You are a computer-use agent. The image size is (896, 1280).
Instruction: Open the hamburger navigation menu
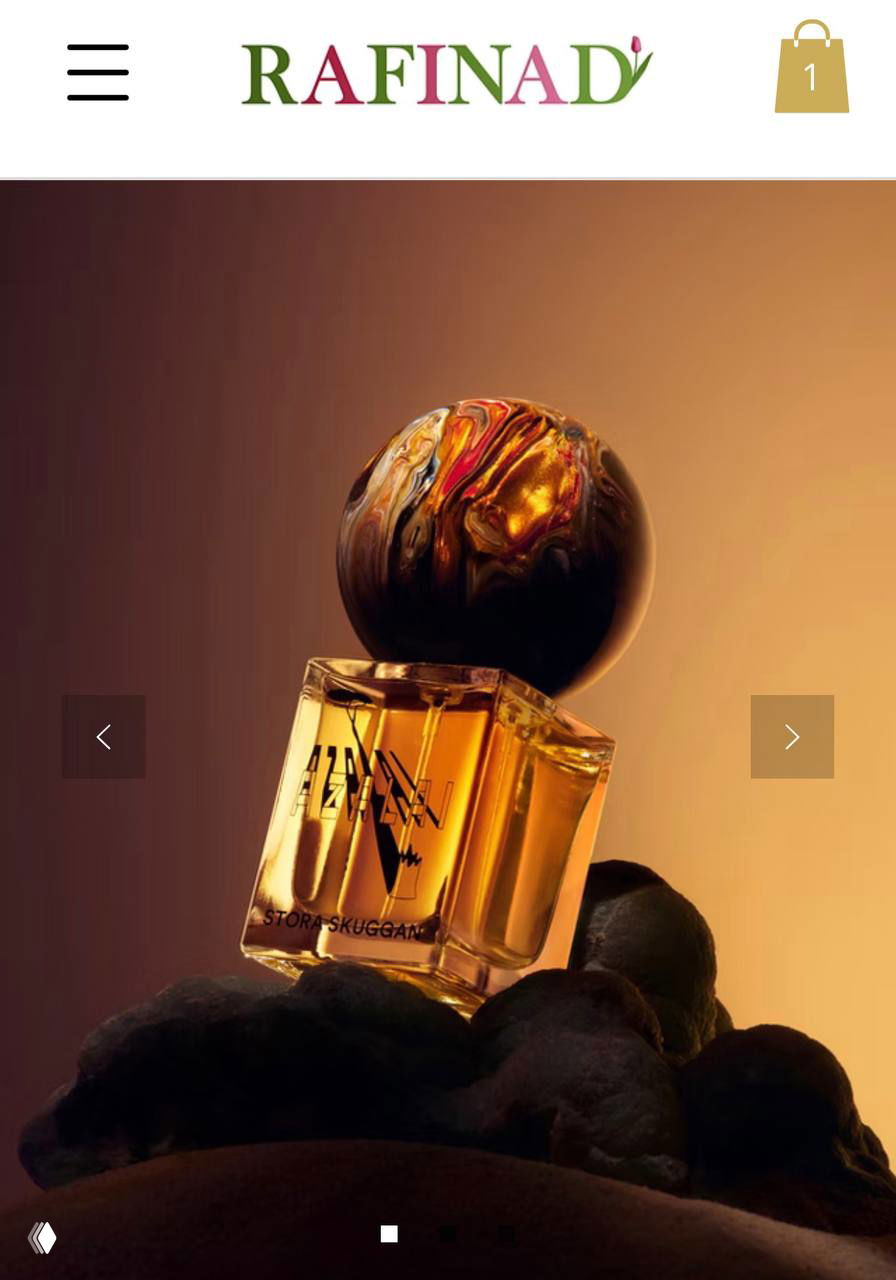point(98,72)
